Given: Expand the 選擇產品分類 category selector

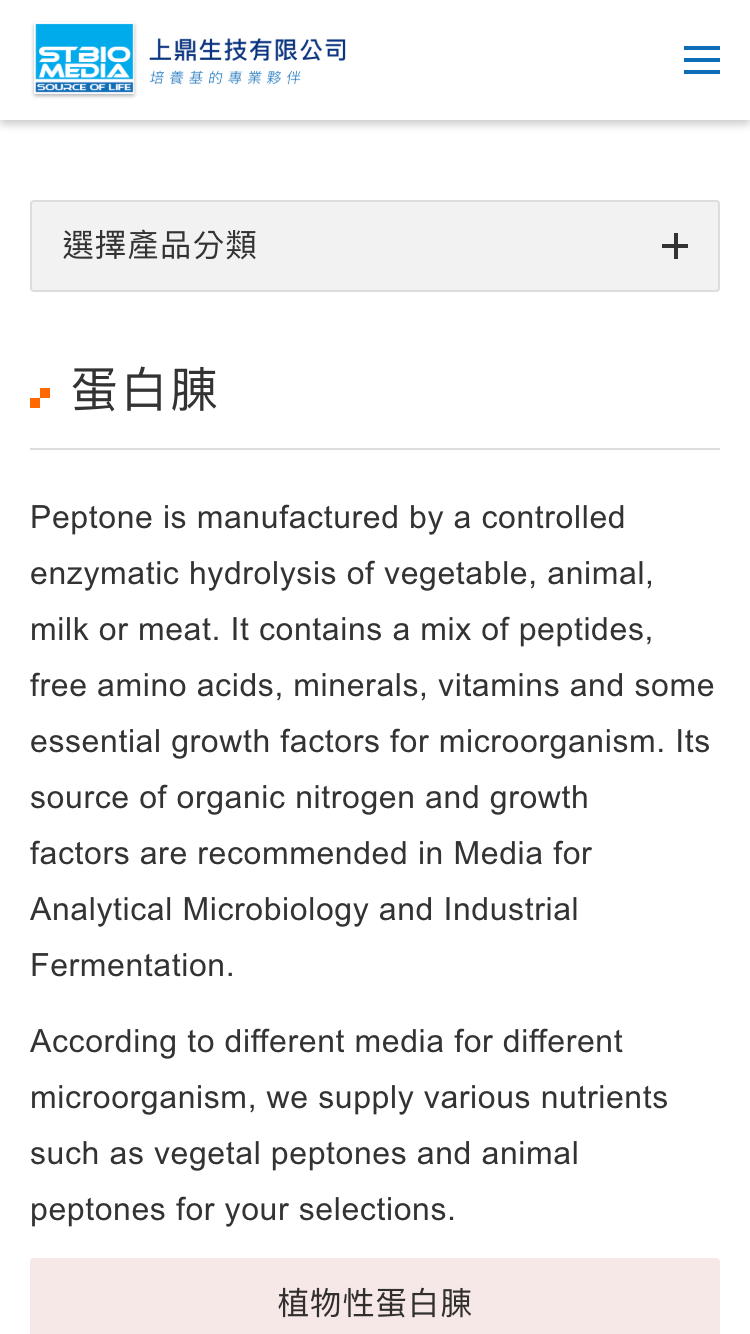Looking at the screenshot, I should coord(375,246).
